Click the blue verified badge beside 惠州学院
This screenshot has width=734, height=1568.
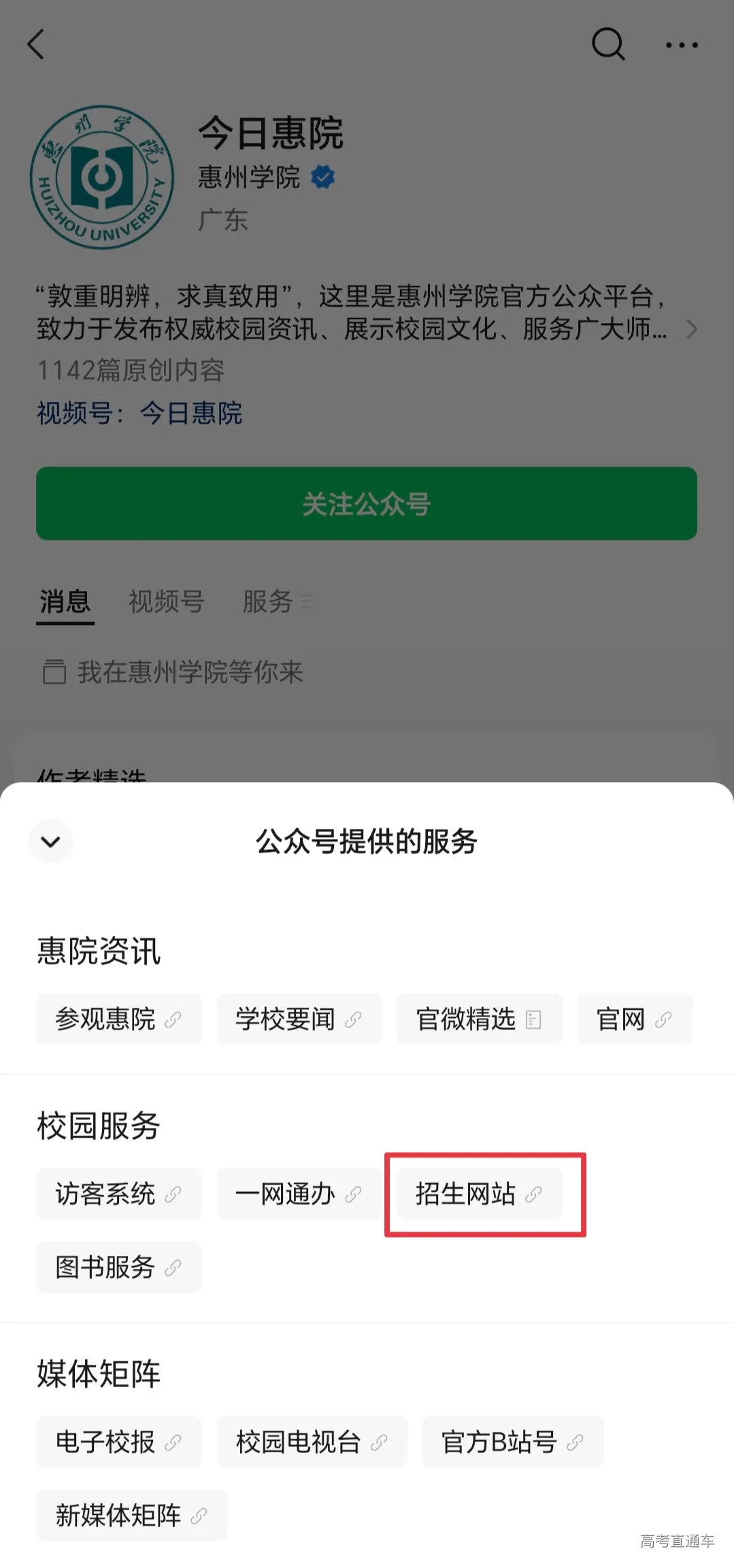coord(322,176)
